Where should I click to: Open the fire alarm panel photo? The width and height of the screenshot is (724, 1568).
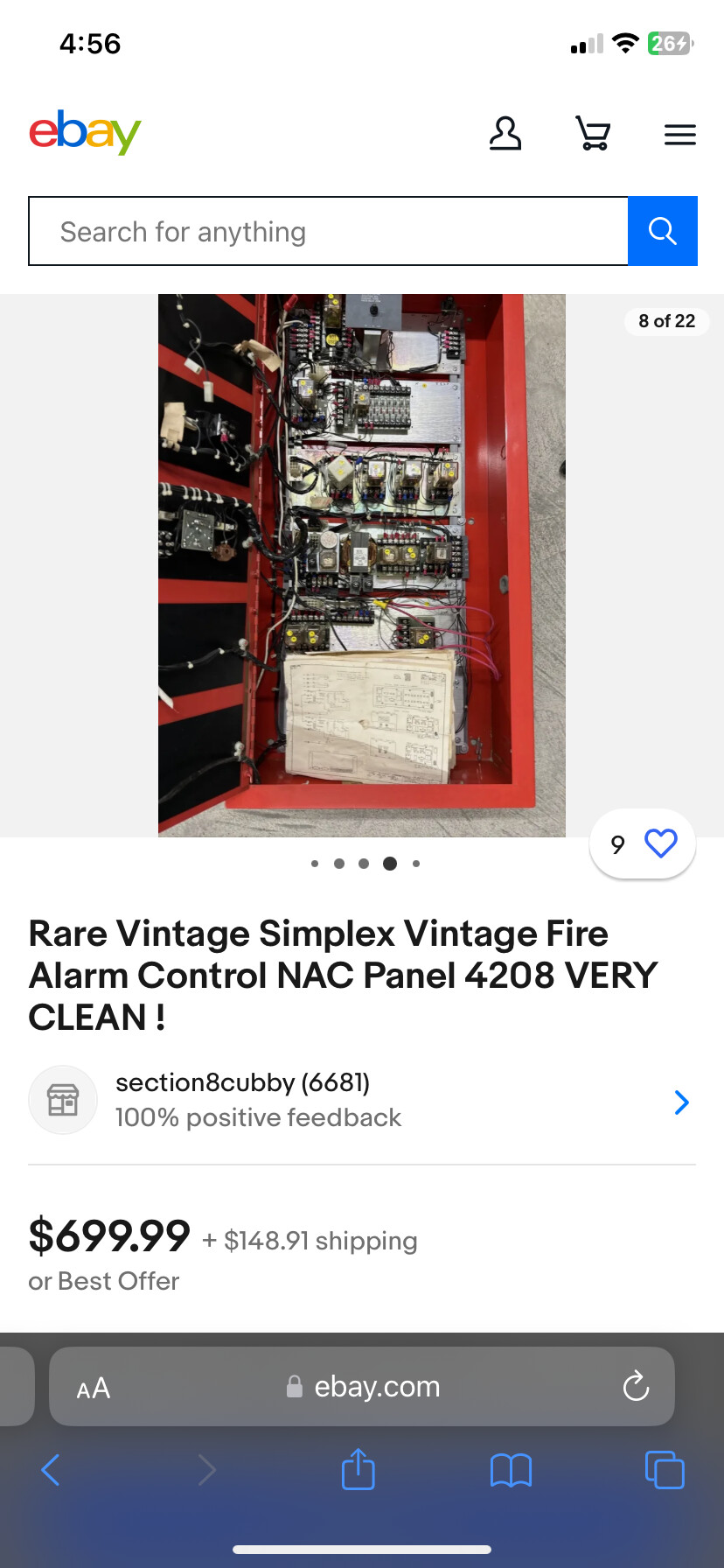click(x=361, y=565)
